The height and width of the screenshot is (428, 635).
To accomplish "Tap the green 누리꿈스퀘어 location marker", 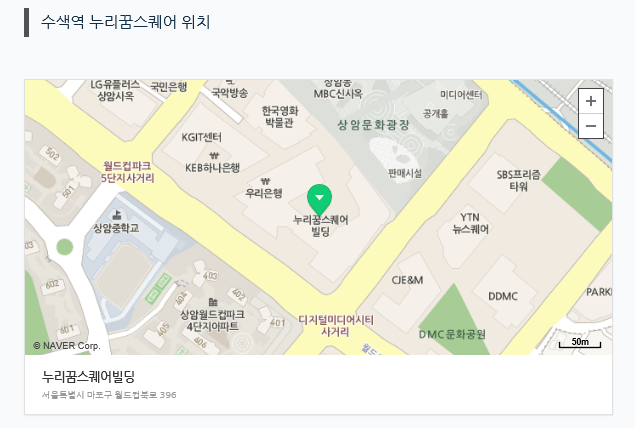I will point(319,198).
